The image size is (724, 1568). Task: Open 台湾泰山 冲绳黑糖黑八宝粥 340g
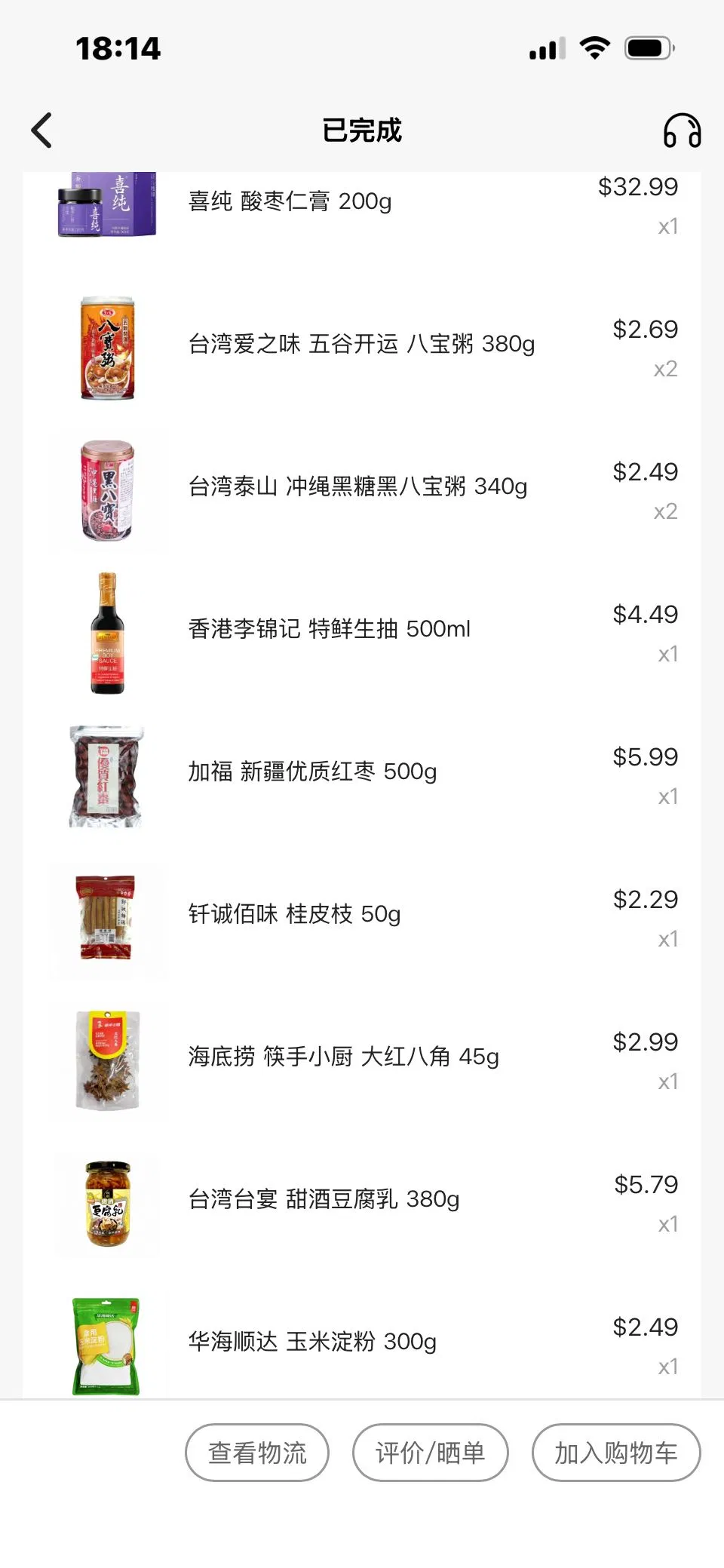coord(357,487)
